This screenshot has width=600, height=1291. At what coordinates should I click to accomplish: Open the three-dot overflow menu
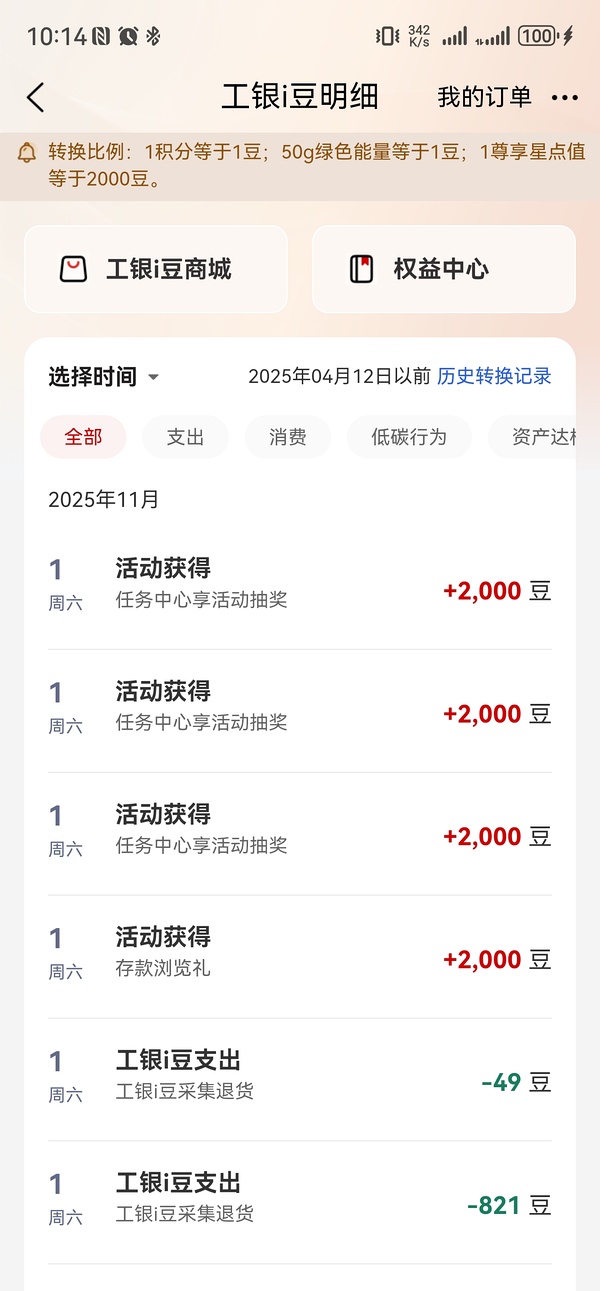(565, 97)
